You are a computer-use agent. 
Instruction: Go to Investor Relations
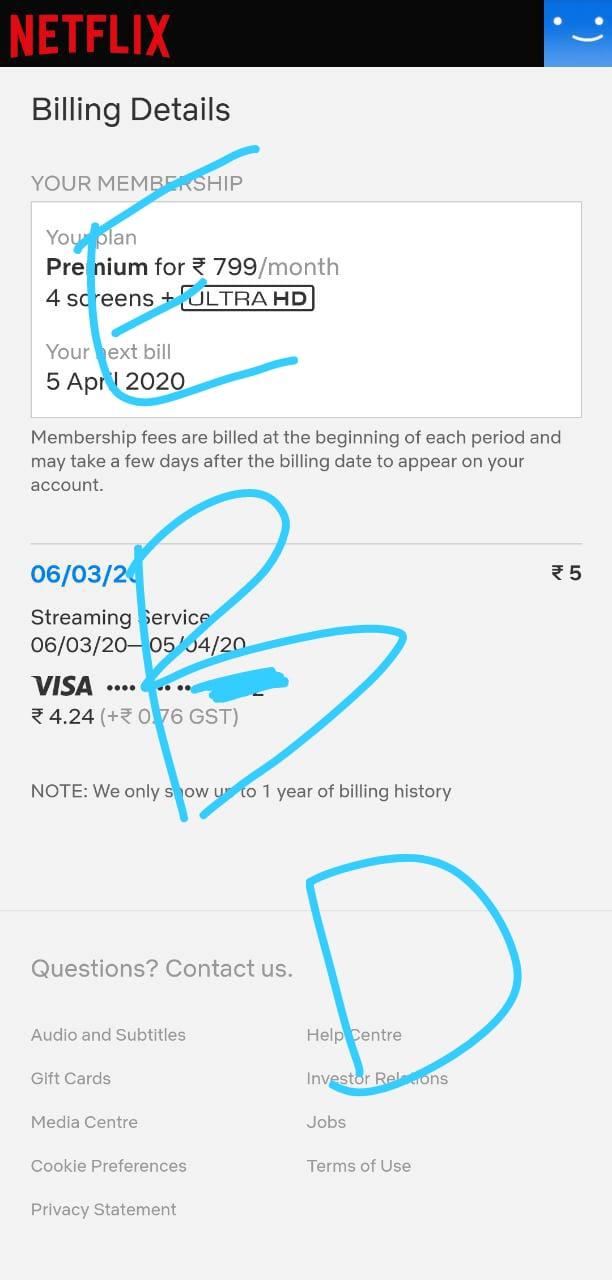tap(377, 1078)
